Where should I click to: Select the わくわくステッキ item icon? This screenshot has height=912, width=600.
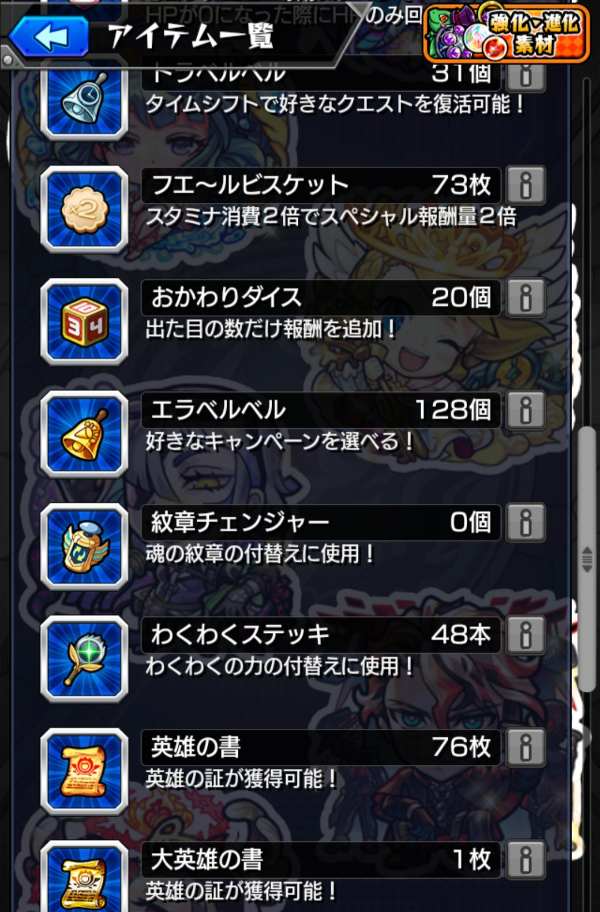(84, 658)
